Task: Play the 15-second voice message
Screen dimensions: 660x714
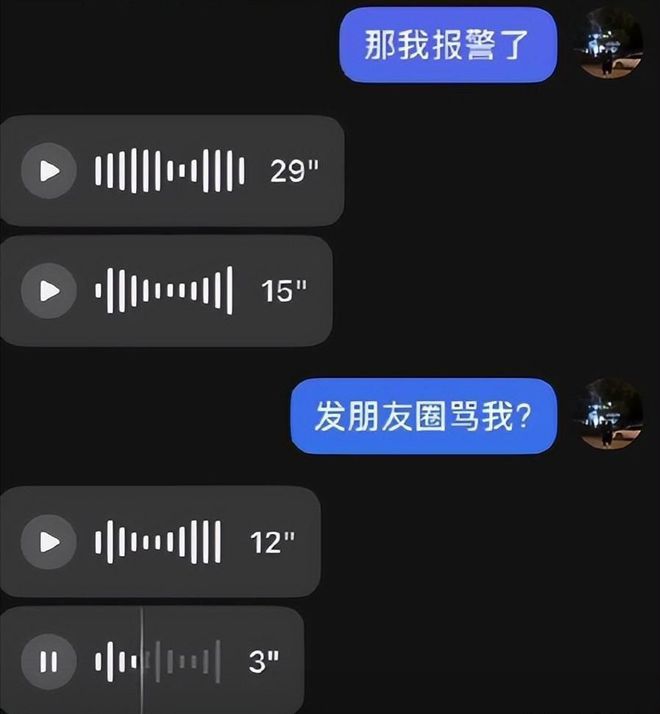Action: (48, 291)
